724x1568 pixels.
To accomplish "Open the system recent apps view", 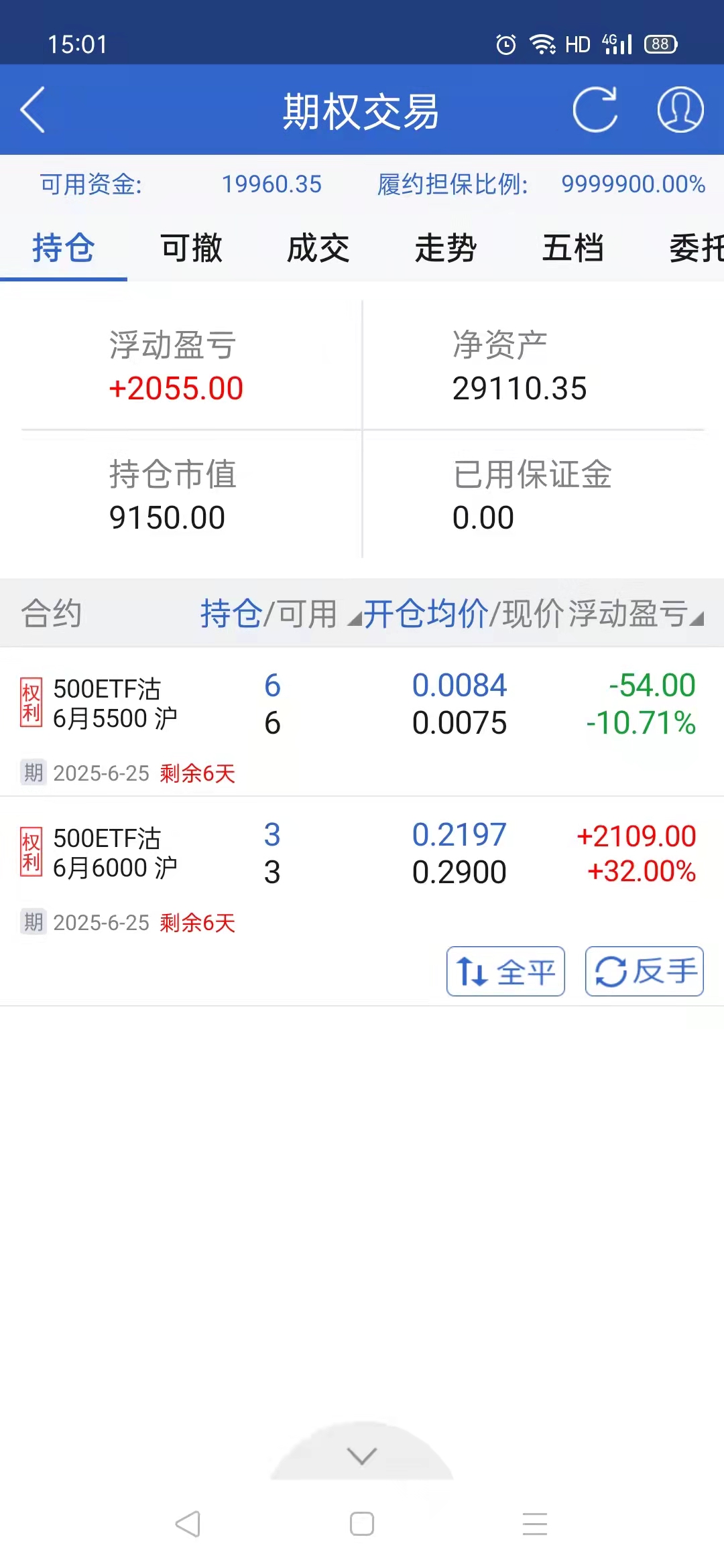I will point(535,1524).
